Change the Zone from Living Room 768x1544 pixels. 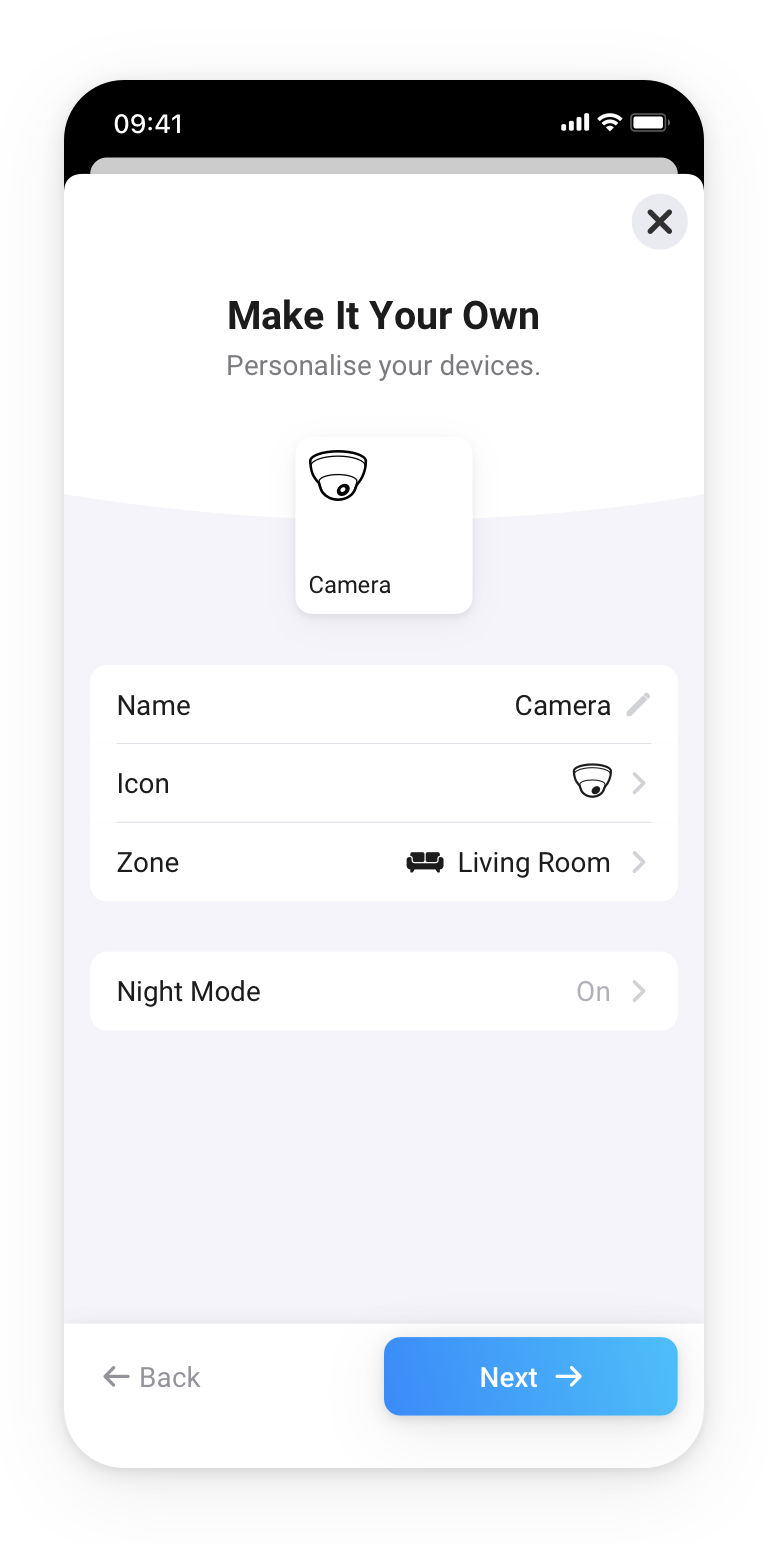384,862
